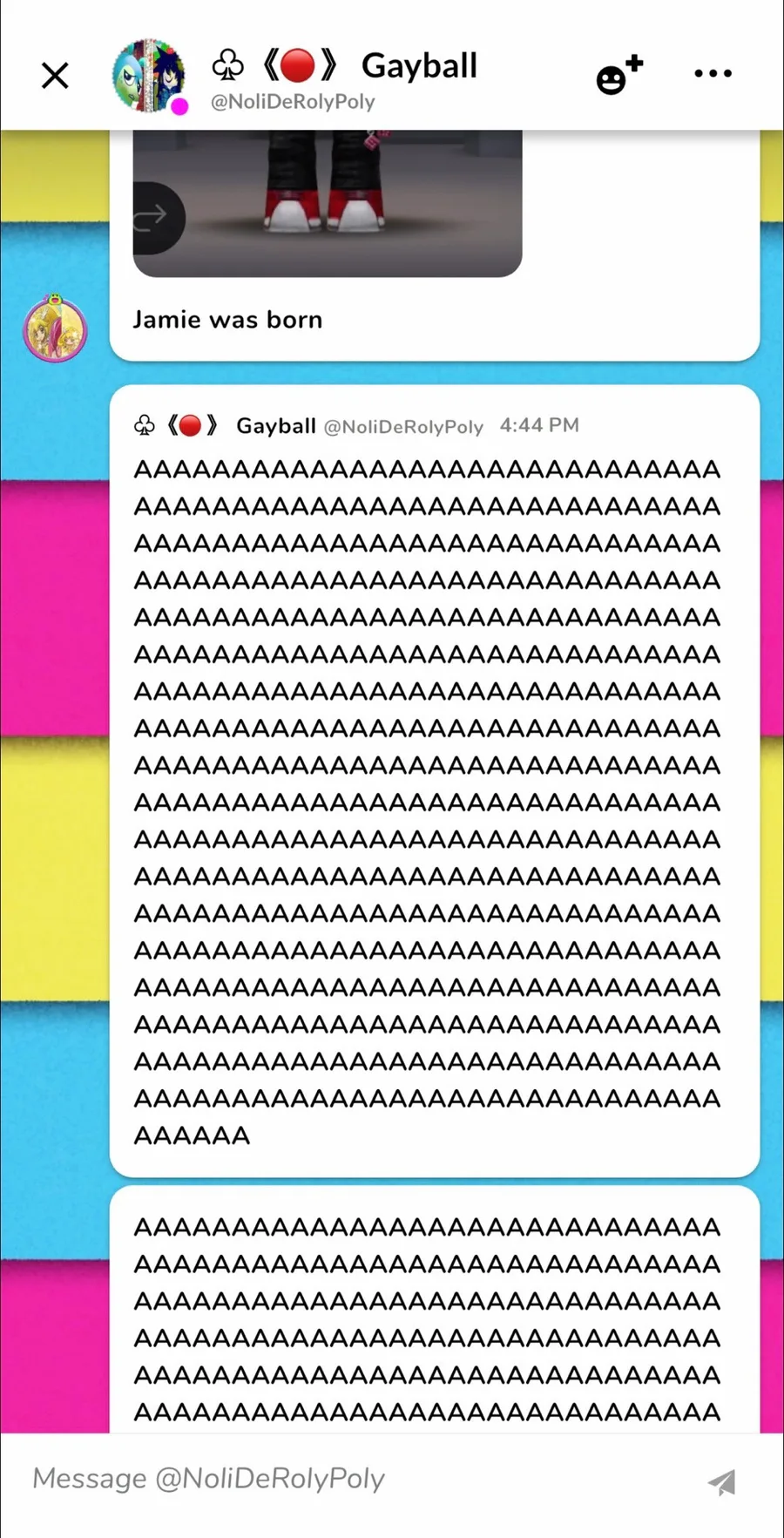The width and height of the screenshot is (784, 1538).
Task: Close the chat with the X icon
Action: tap(55, 76)
